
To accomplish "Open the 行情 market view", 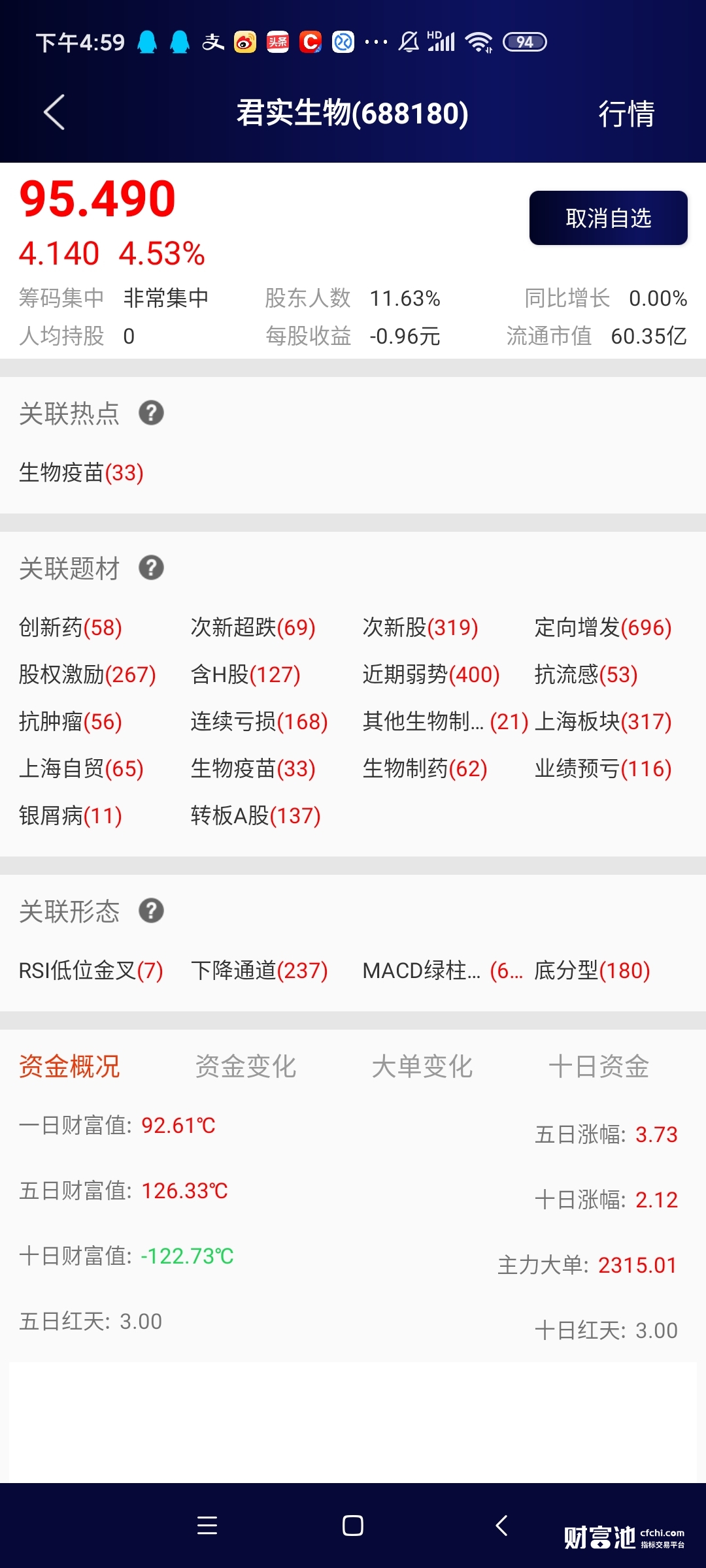I will (626, 114).
